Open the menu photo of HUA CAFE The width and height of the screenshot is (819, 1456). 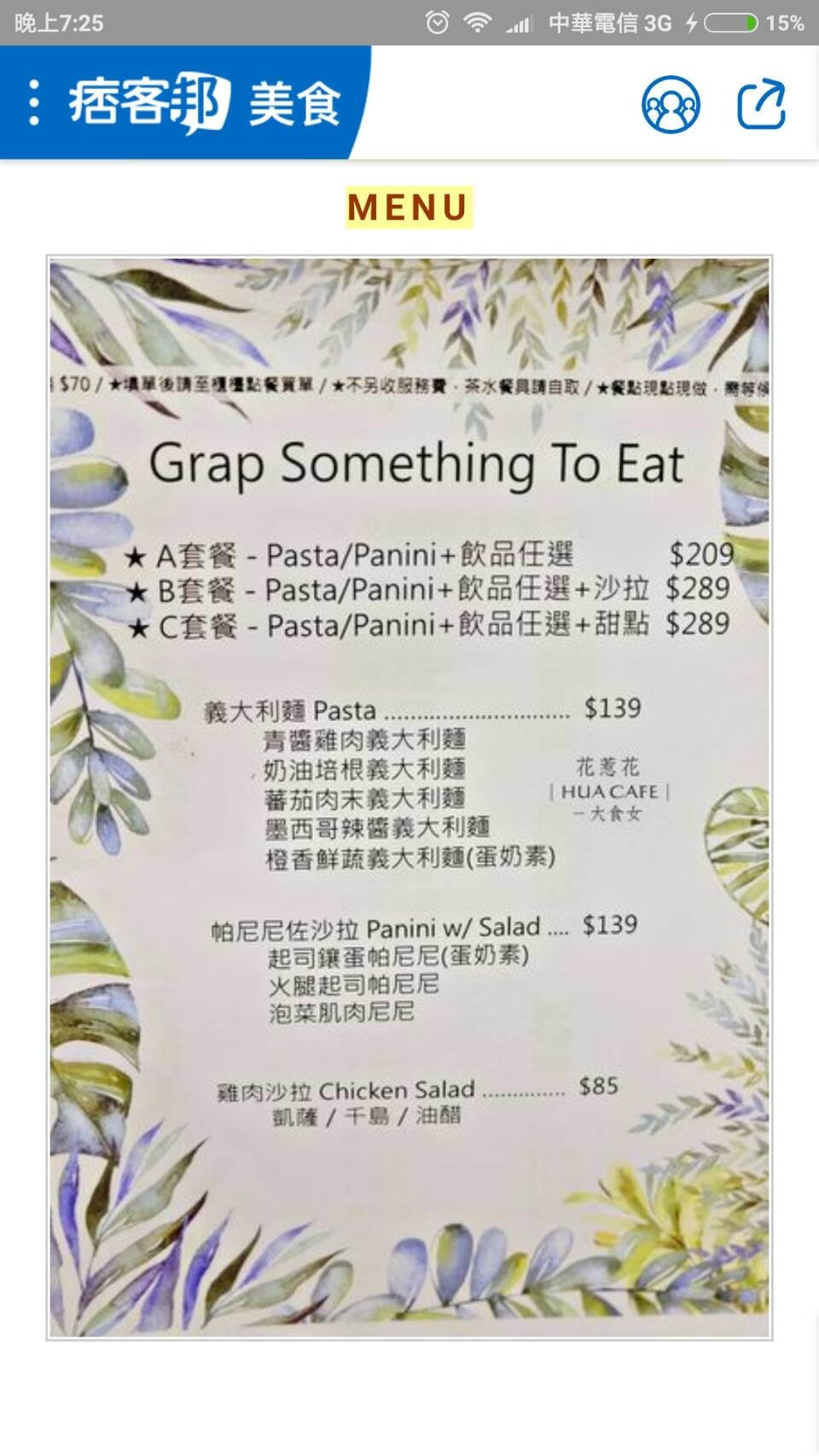(409, 797)
